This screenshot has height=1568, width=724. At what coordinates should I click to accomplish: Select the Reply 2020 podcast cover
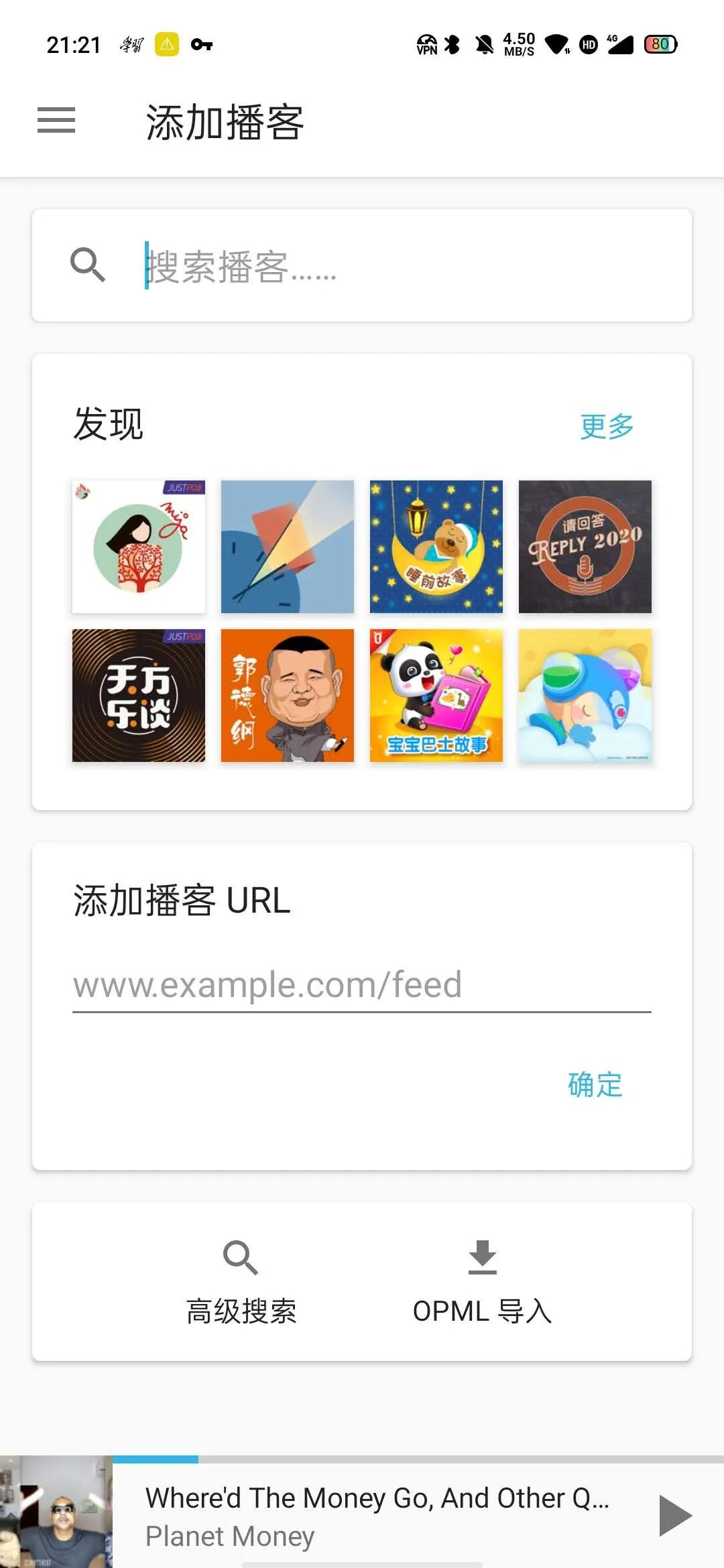(585, 546)
